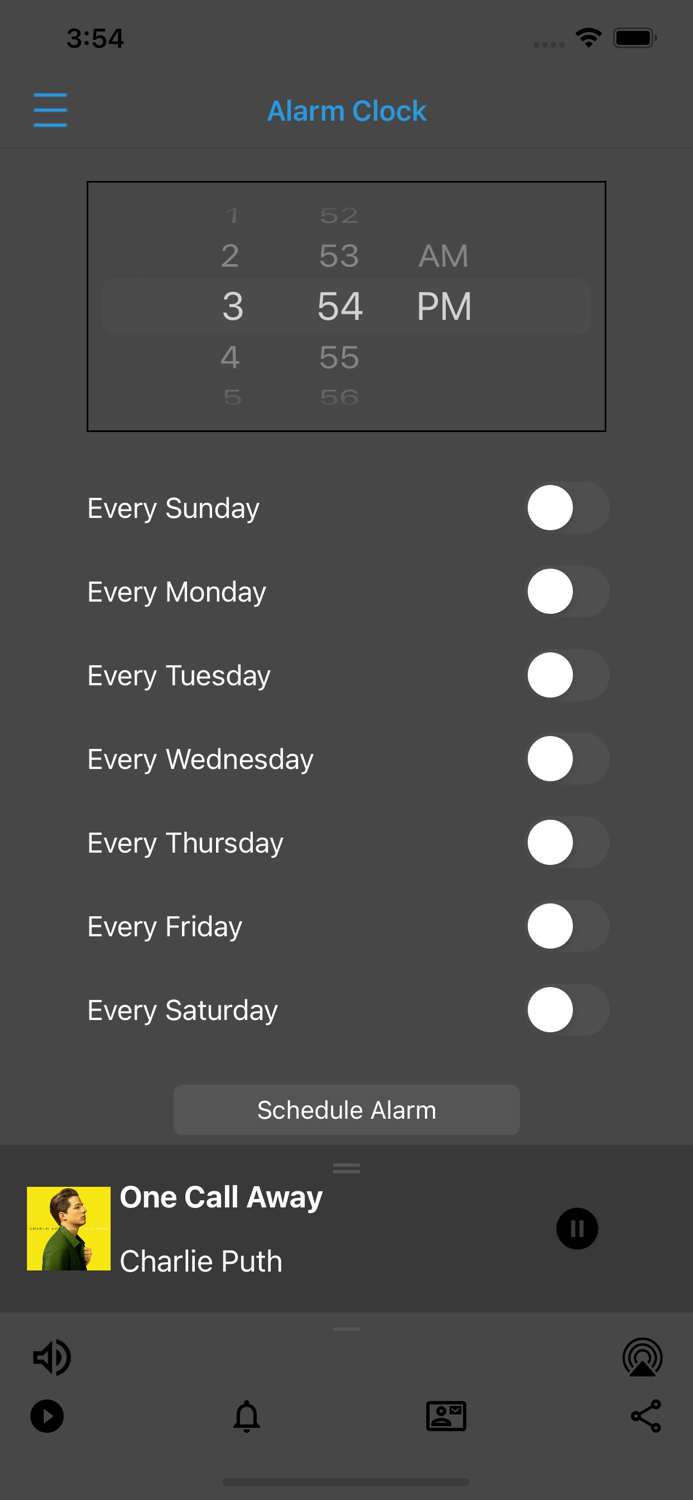Enable the Every Sunday switch
The height and width of the screenshot is (1500, 693).
(568, 508)
